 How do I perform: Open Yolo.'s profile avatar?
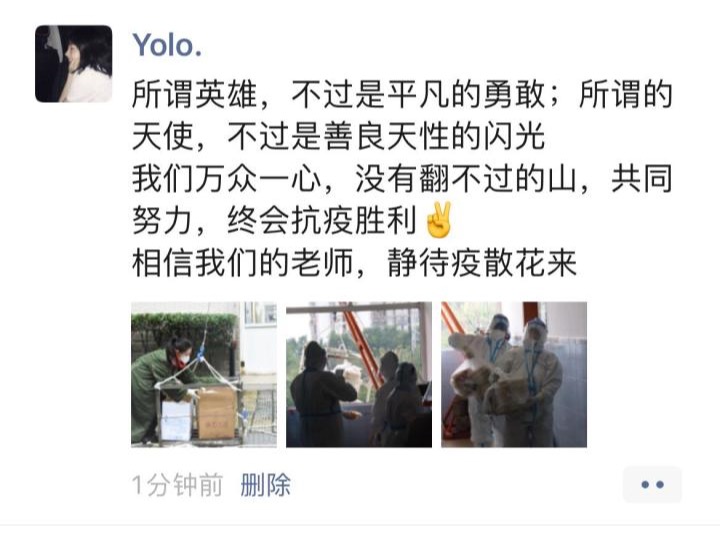(74, 64)
